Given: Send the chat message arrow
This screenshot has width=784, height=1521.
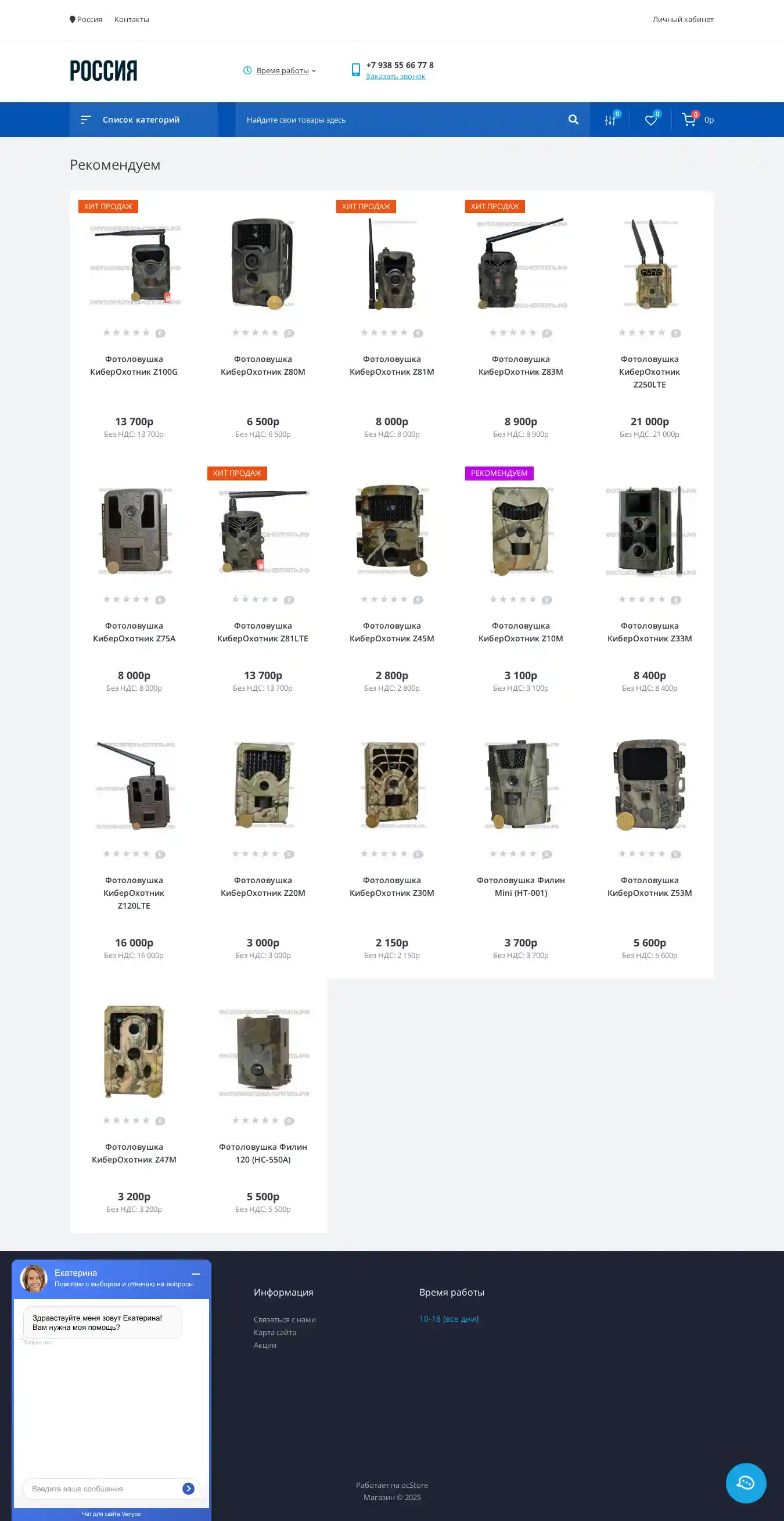Looking at the screenshot, I should tap(188, 1488).
